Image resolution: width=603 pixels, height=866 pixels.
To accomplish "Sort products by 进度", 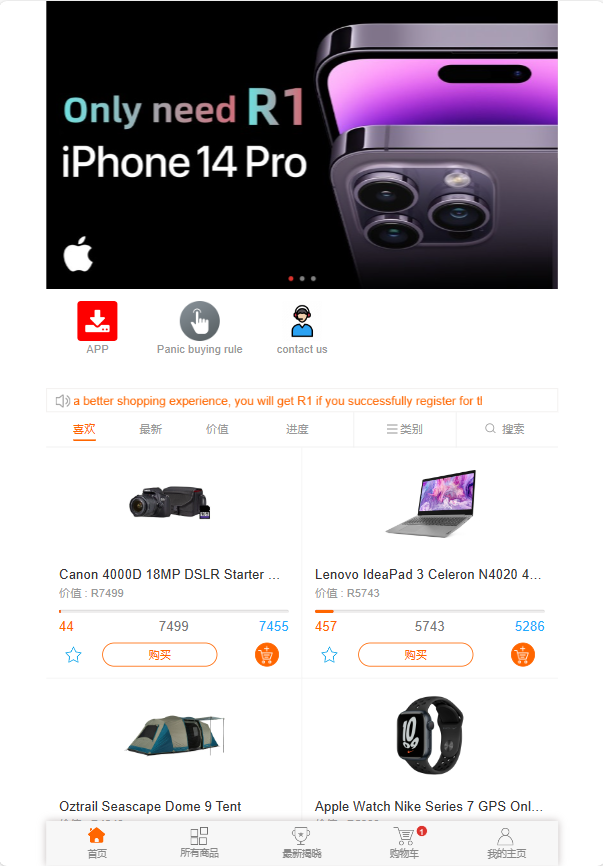I will click(297, 429).
